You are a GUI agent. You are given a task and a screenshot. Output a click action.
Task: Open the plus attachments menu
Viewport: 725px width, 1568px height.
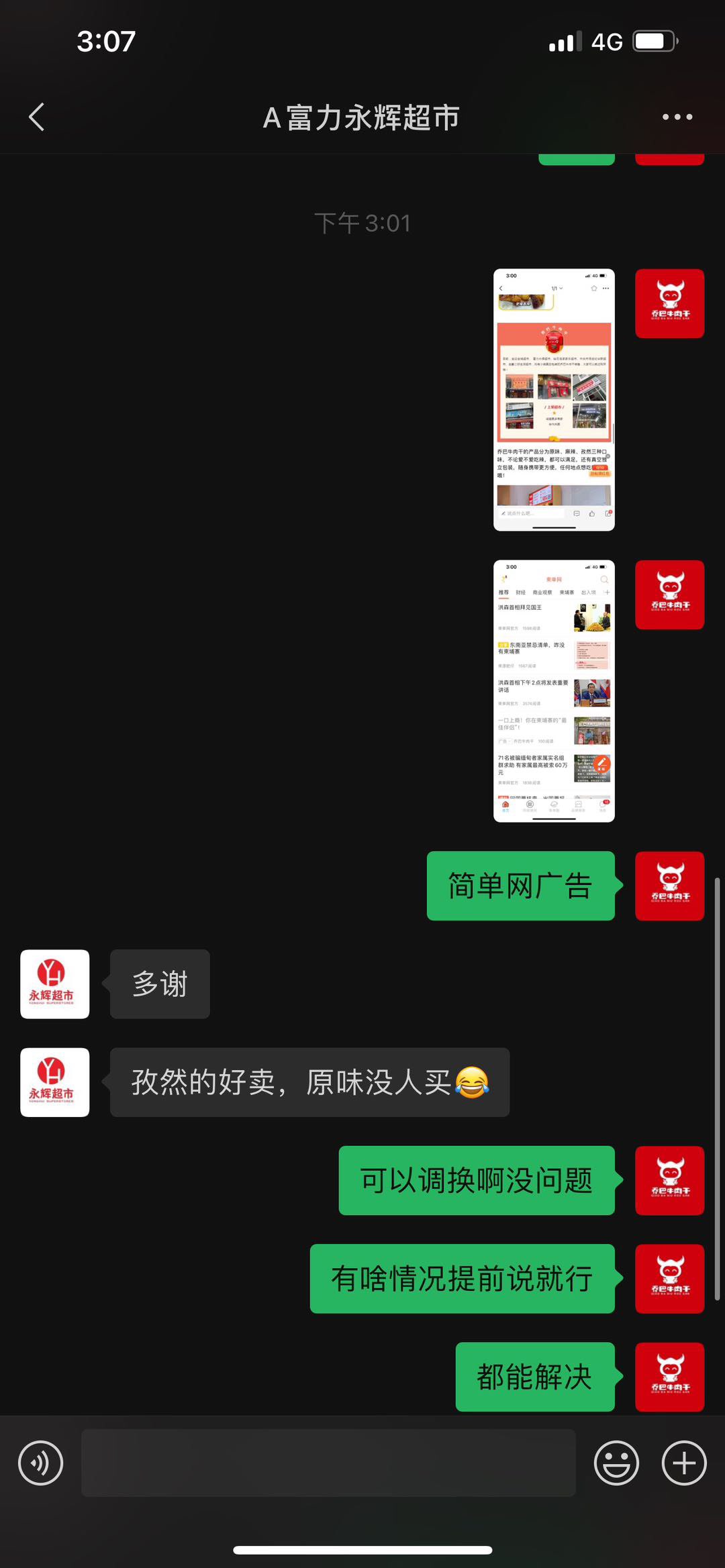point(684,1463)
